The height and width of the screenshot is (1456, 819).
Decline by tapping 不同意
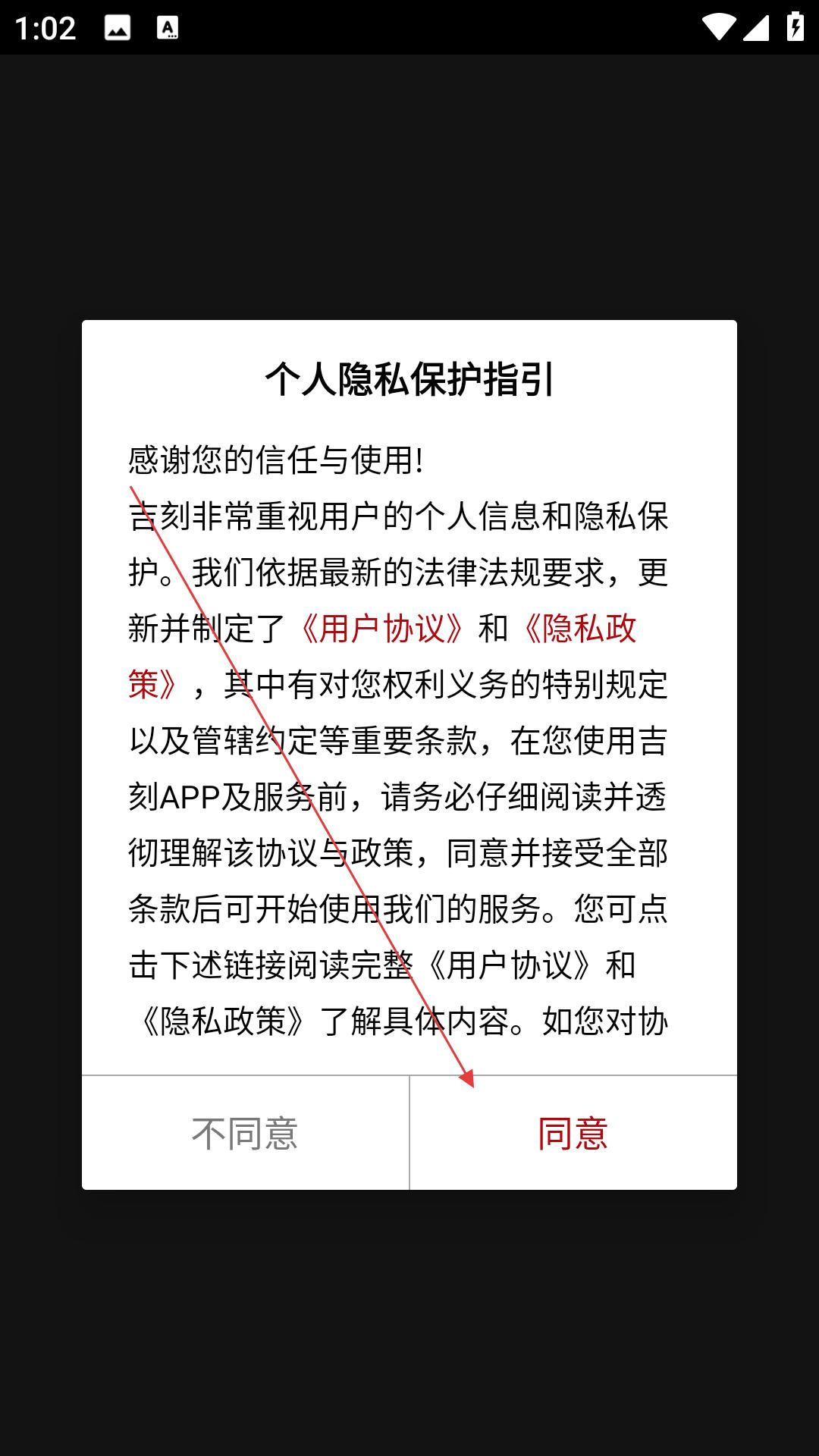pos(246,1133)
